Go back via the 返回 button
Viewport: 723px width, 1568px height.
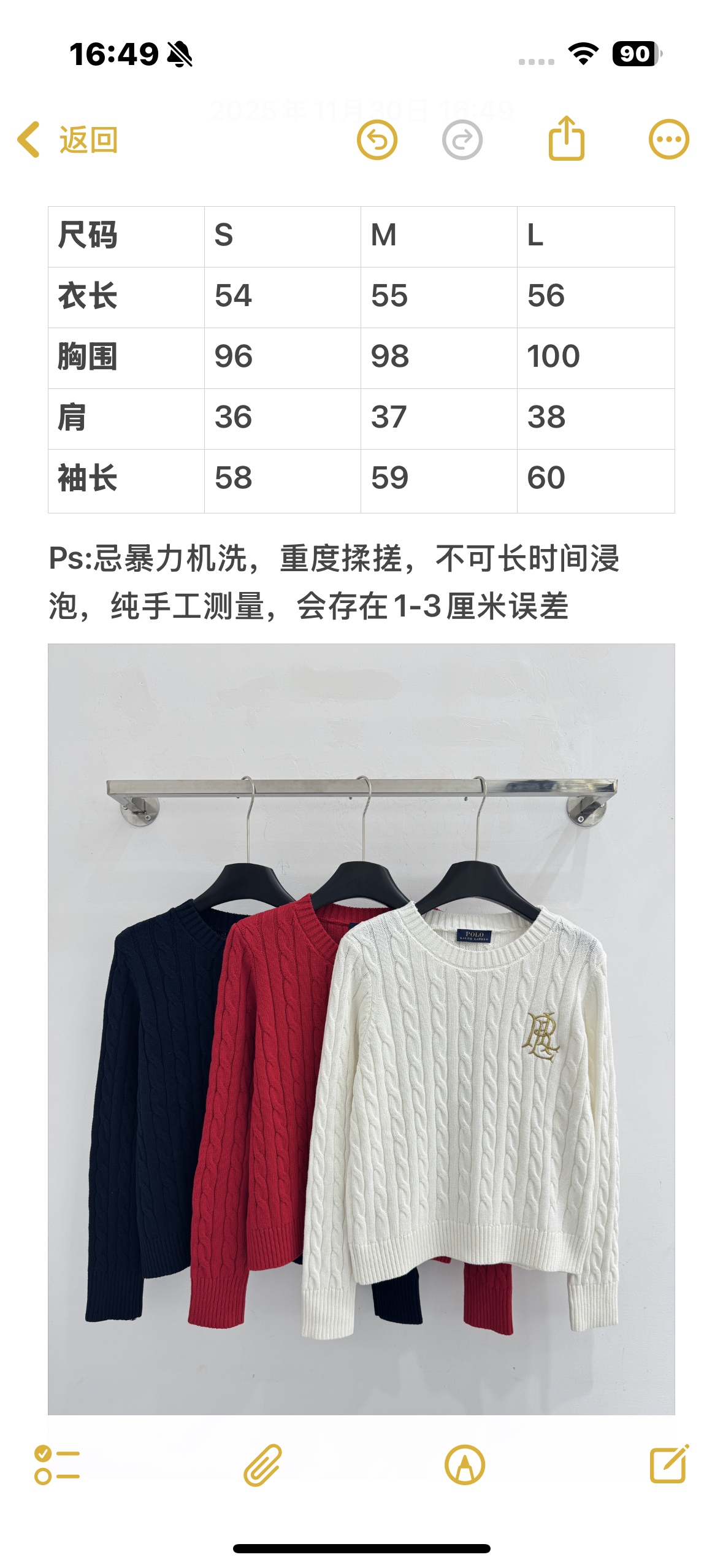click(x=67, y=140)
